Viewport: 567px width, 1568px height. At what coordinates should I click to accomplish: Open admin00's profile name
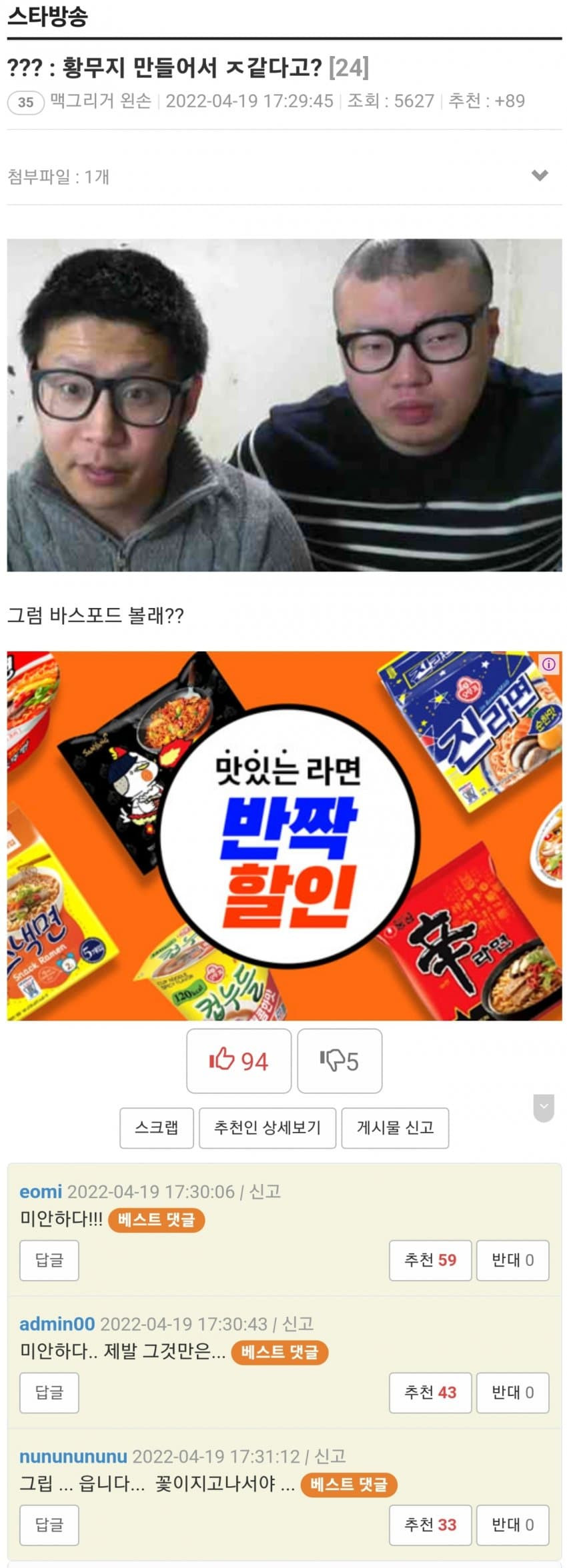[x=57, y=1324]
